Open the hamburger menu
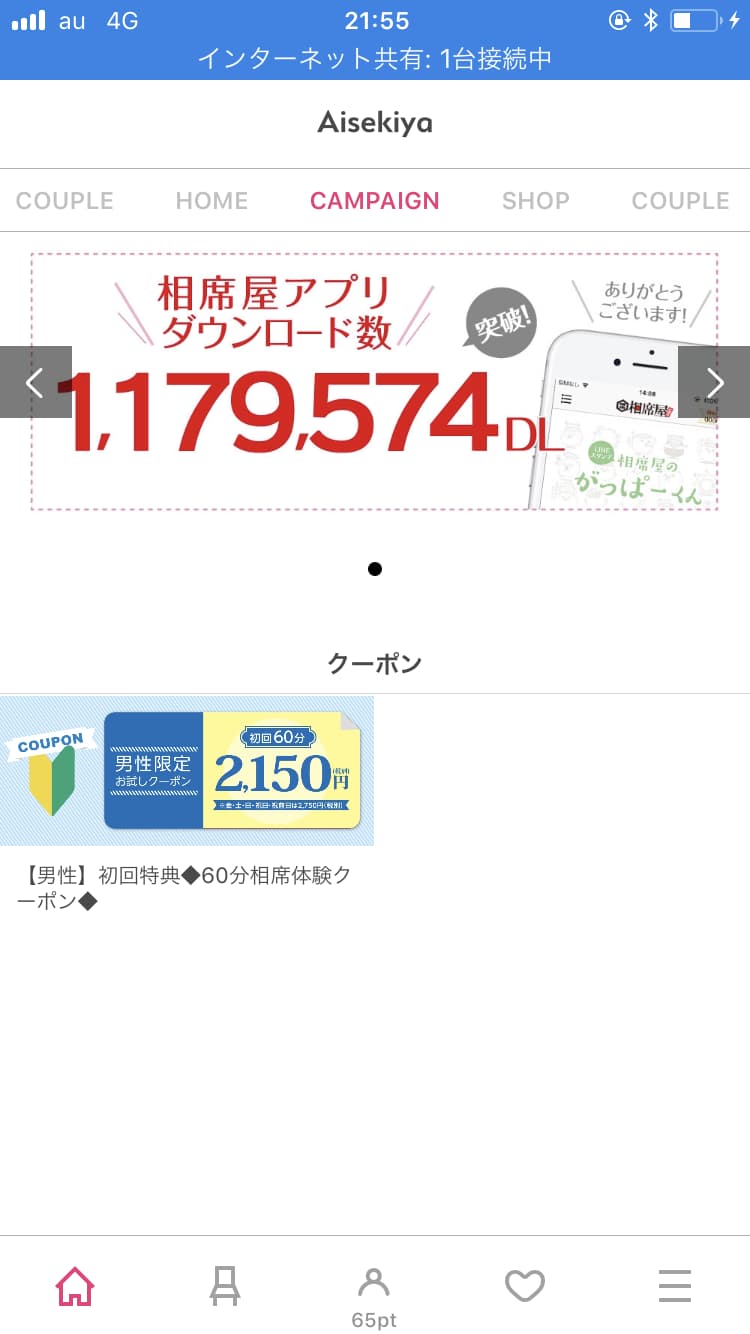The image size is (750, 1334). click(x=675, y=1285)
